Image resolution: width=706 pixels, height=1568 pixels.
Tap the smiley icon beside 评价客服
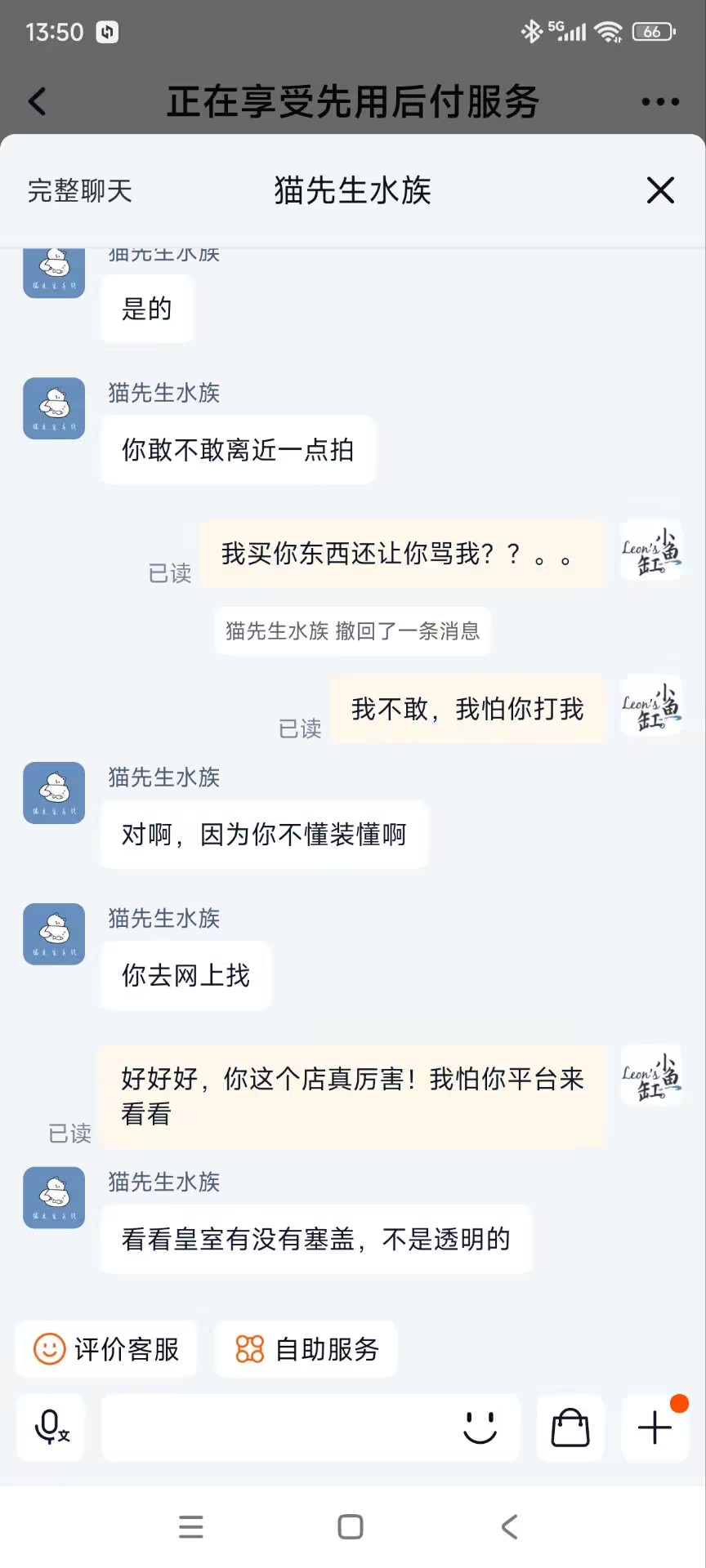(51, 1349)
